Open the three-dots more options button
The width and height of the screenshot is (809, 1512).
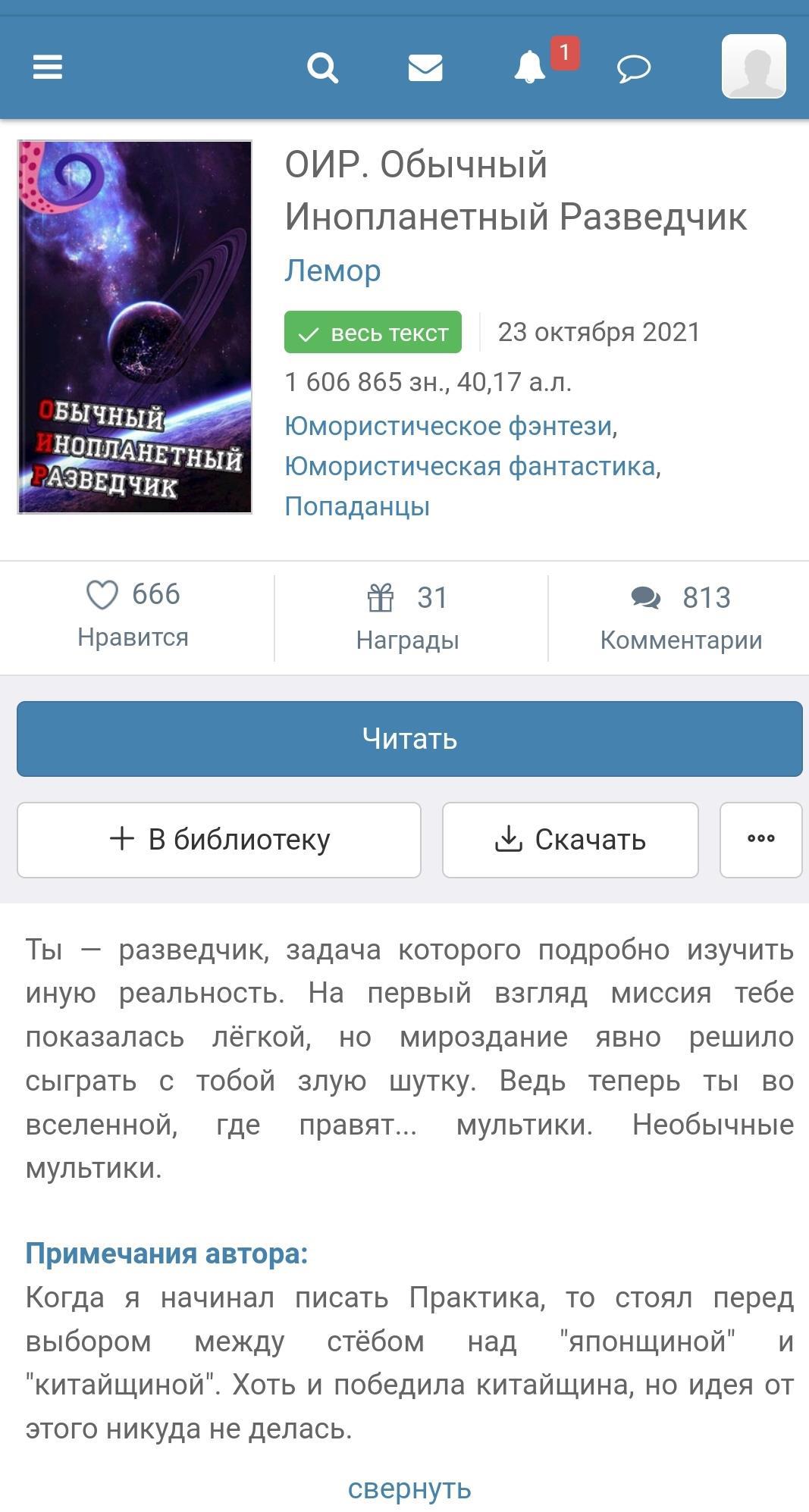tap(760, 840)
